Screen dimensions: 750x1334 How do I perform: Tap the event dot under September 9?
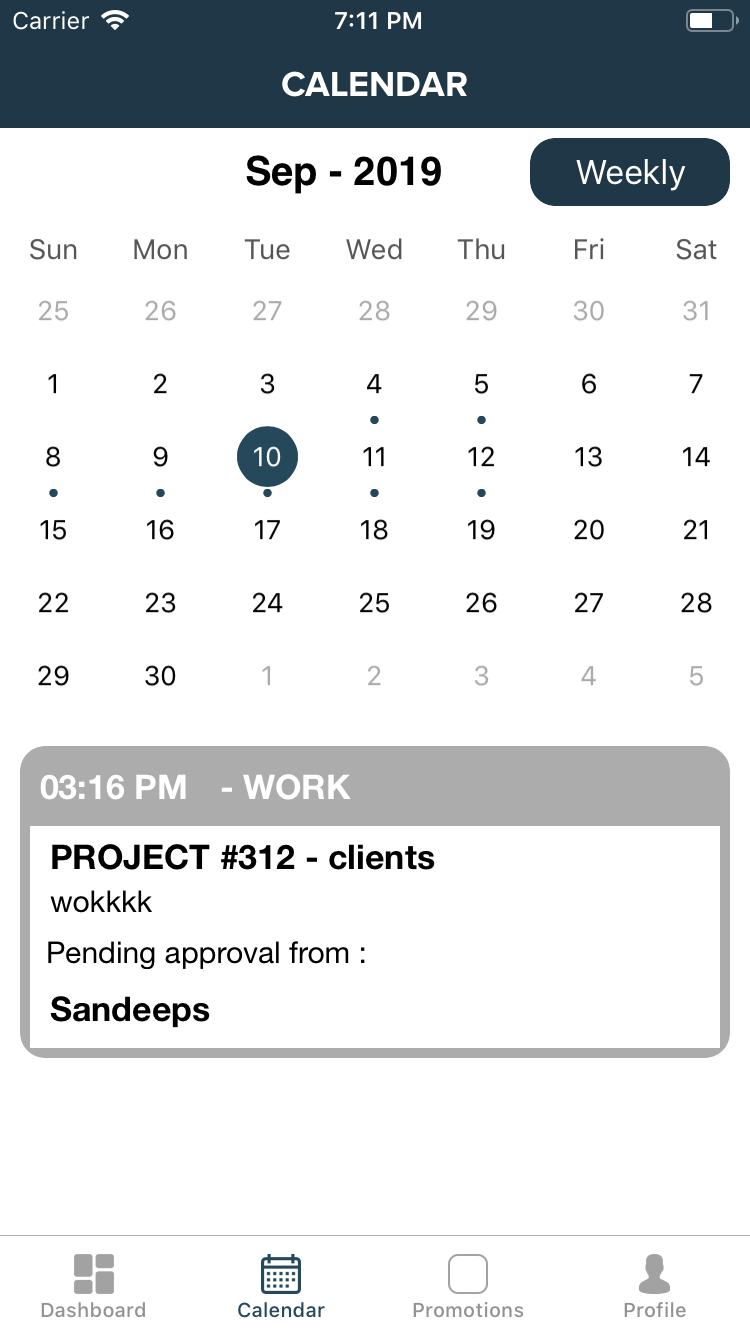[x=160, y=492]
